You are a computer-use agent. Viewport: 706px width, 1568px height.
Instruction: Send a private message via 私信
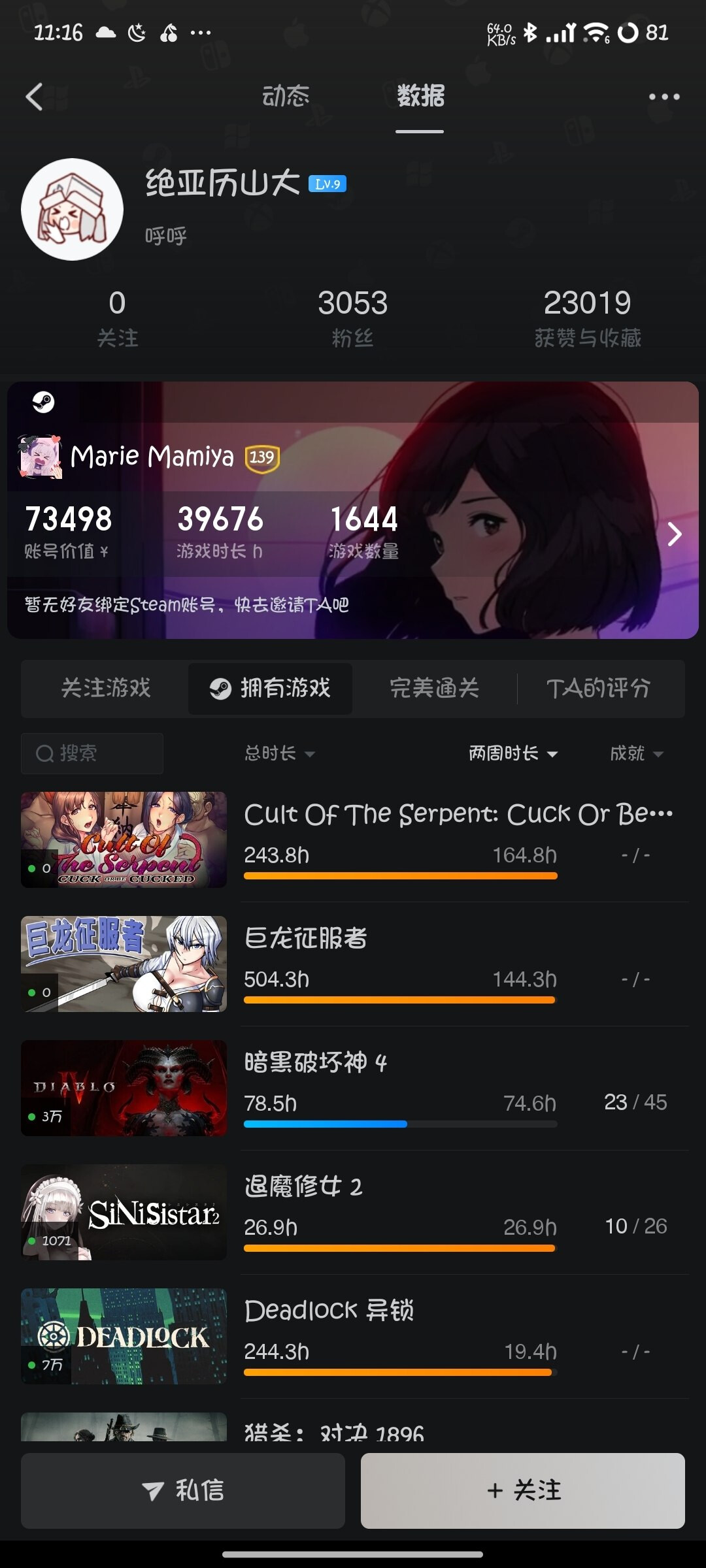183,1490
